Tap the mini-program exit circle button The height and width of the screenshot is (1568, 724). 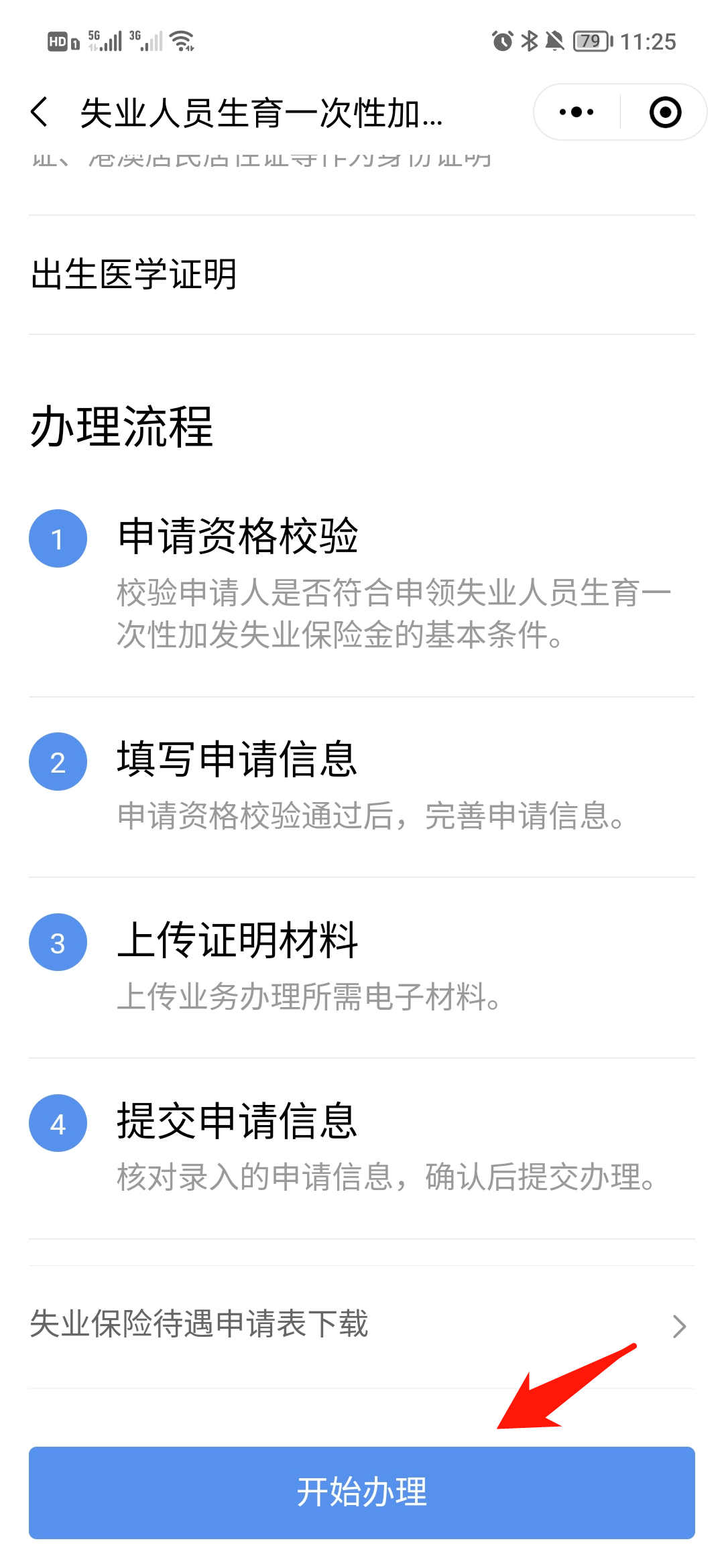(664, 113)
